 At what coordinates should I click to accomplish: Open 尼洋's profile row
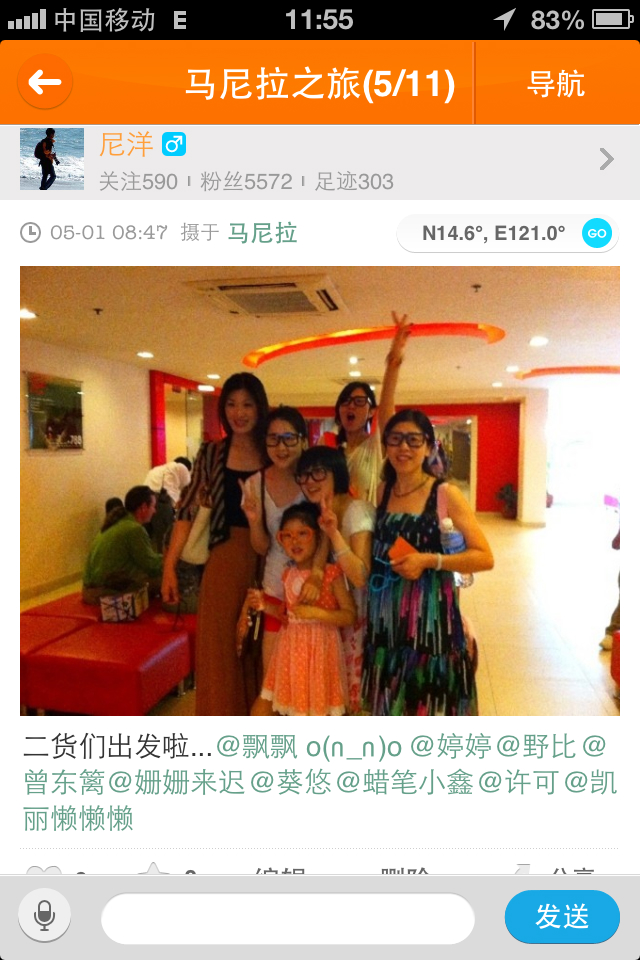tap(320, 159)
